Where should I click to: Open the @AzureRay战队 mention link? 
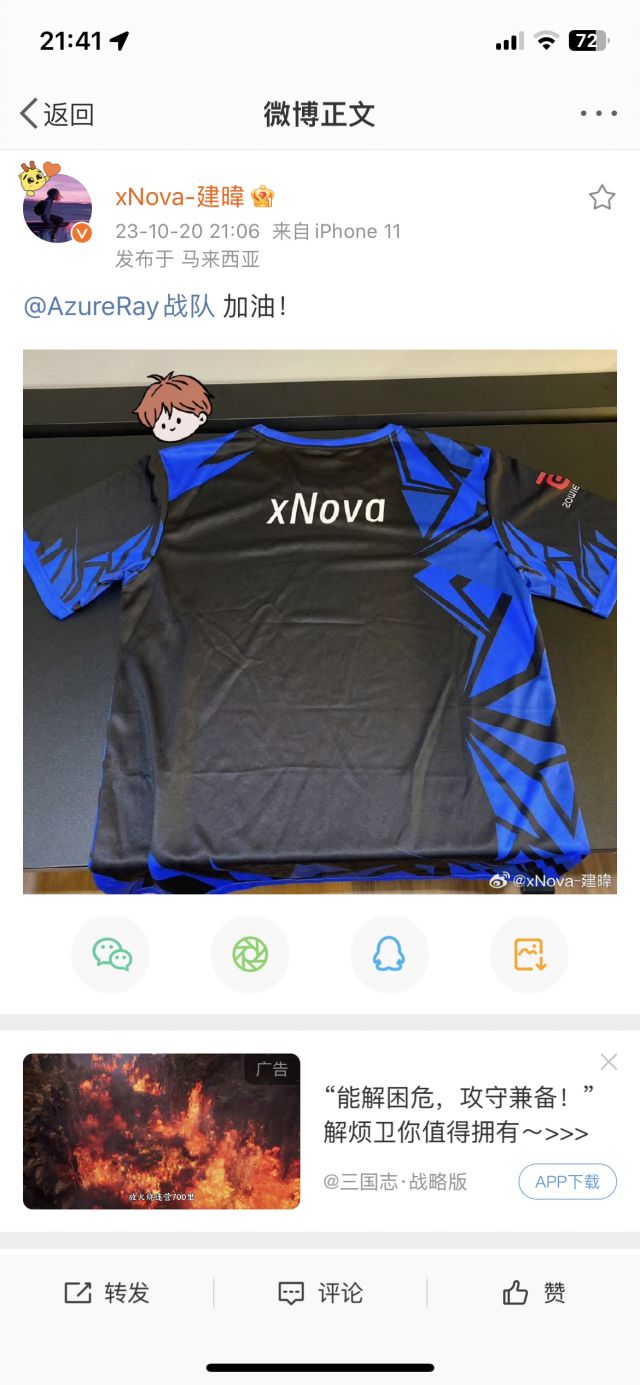(119, 306)
